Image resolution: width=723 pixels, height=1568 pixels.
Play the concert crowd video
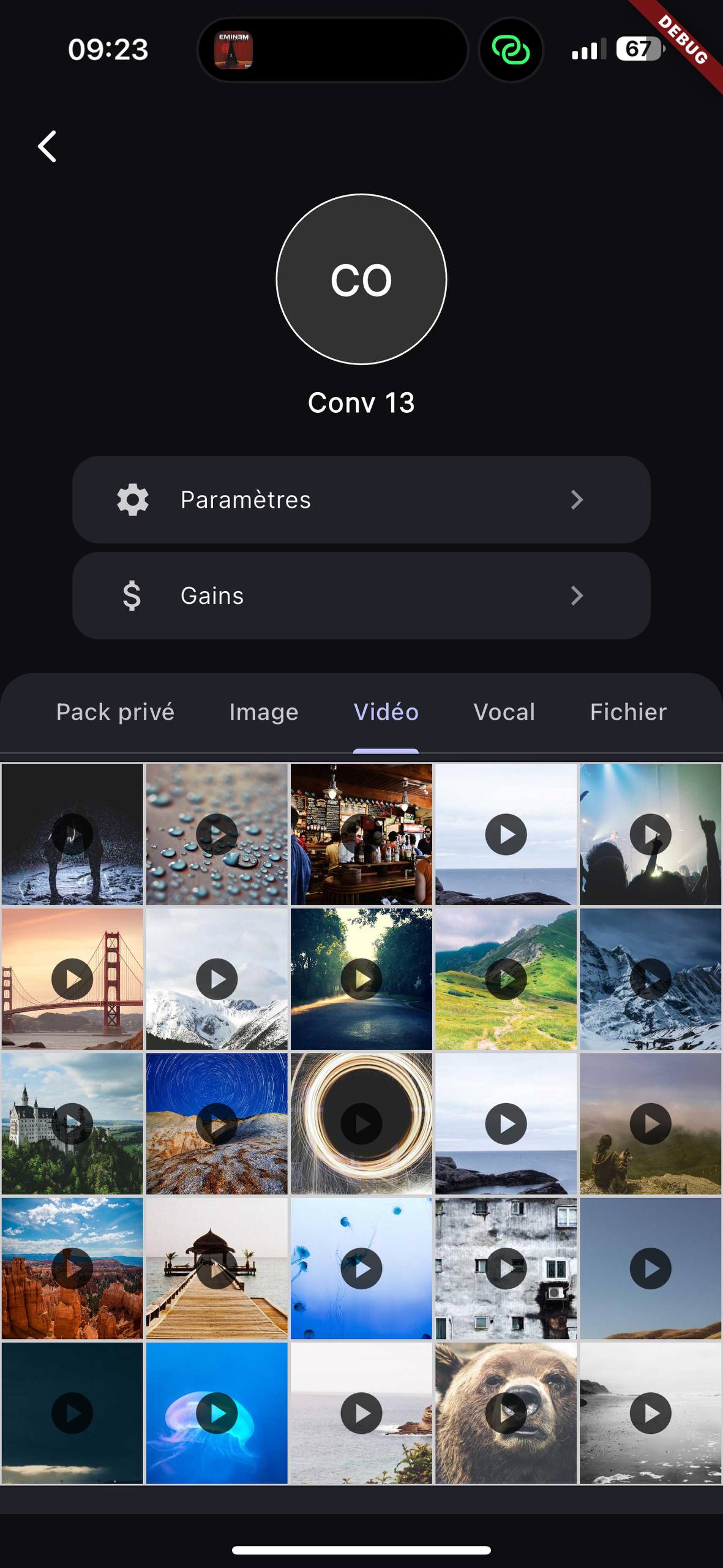click(x=650, y=834)
